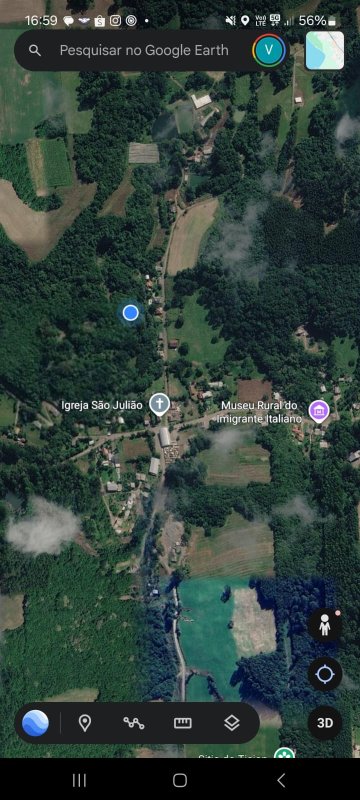Add a placemark with the pin tool

click(85, 723)
